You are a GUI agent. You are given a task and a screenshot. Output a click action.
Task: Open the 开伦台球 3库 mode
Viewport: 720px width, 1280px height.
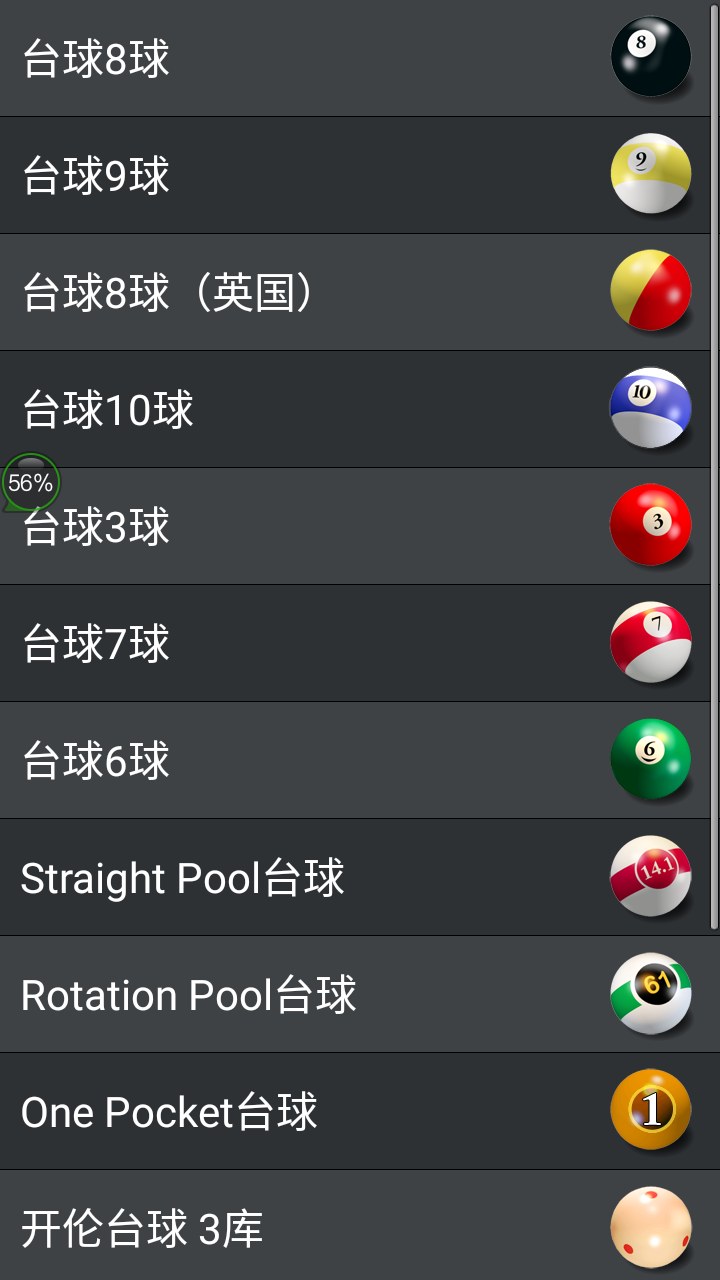[x=300, y=1226]
